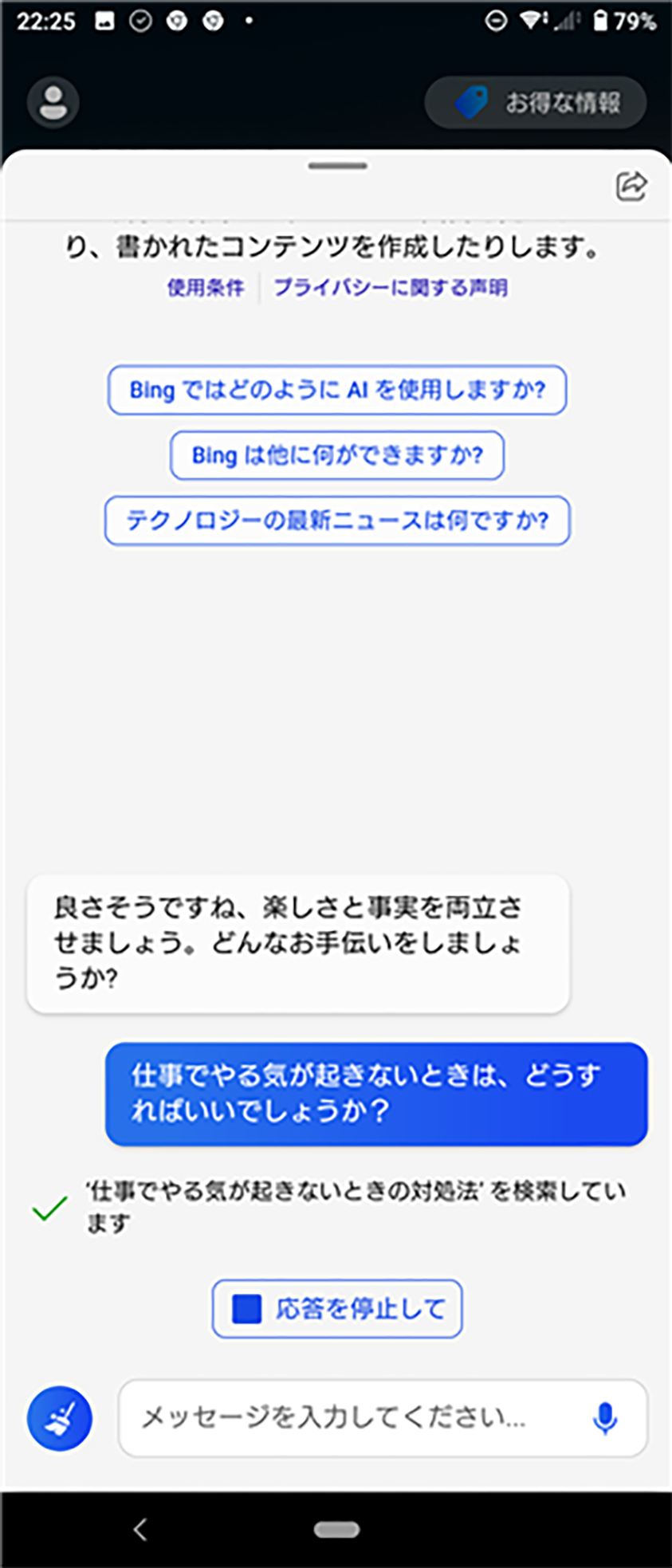Go back using the system back arrow
672x1568 pixels.
coord(140,1529)
